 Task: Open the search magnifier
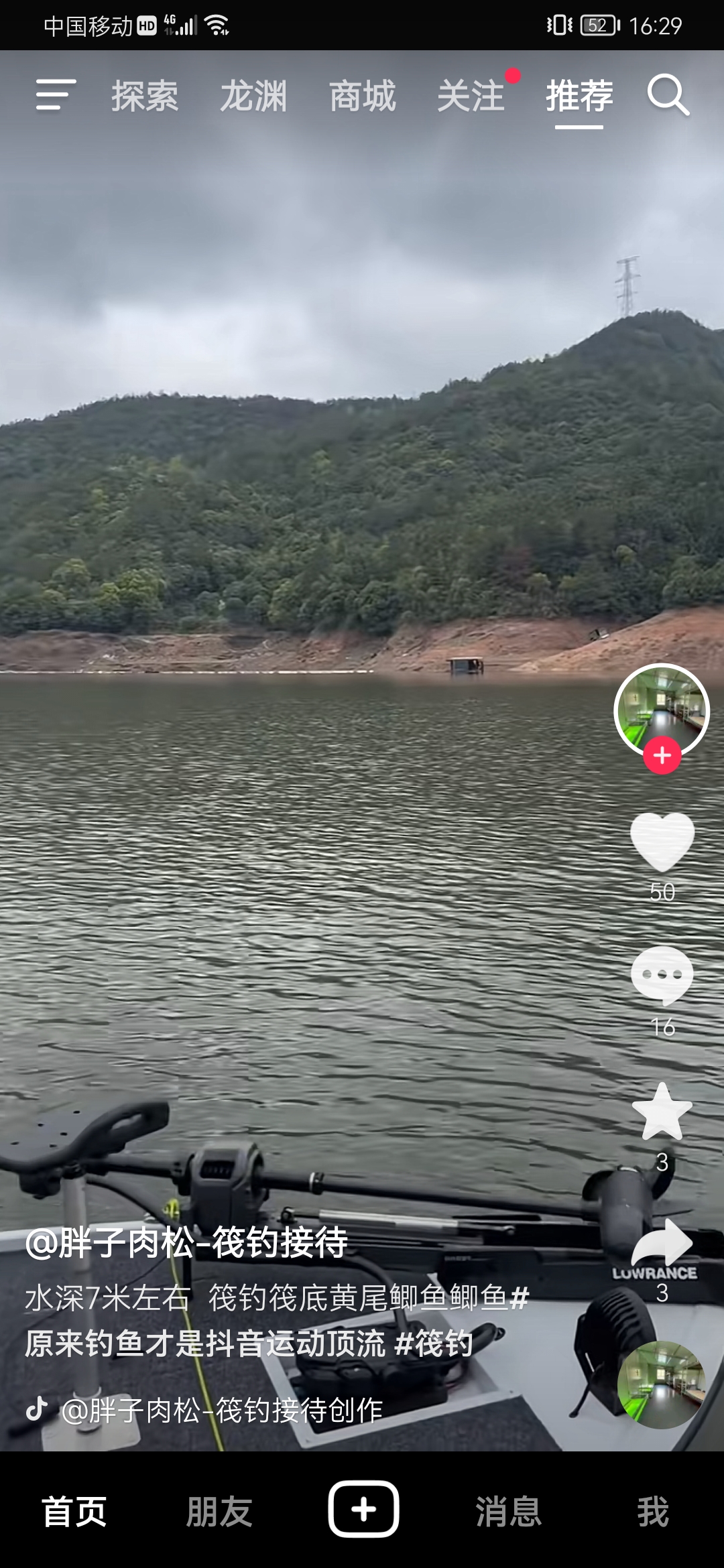tap(668, 95)
